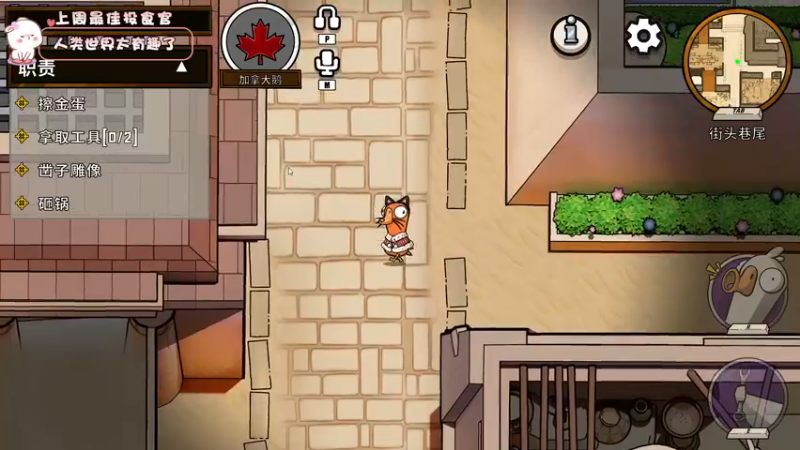The image size is (800, 450).
Task: Open the settings gear
Action: (x=643, y=36)
